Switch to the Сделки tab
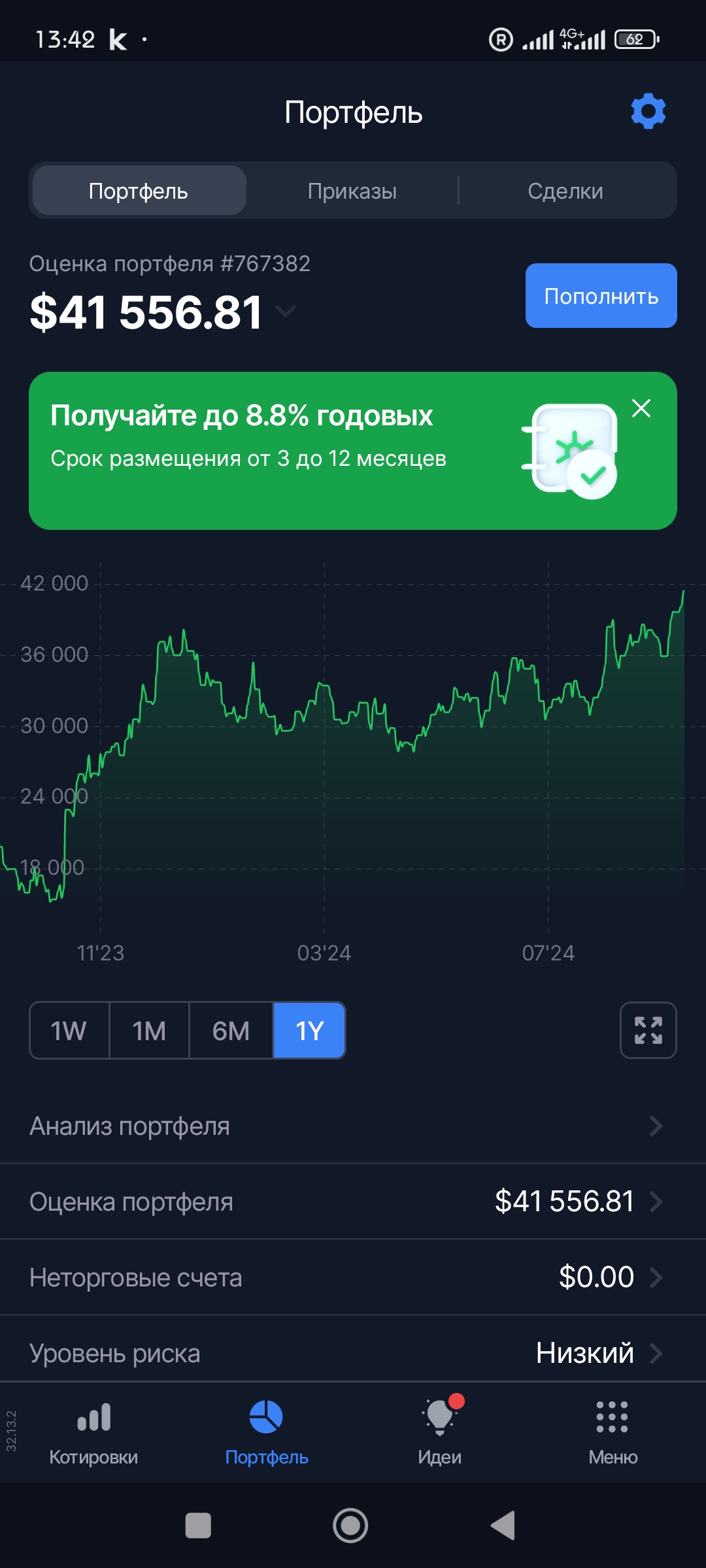This screenshot has height=1568, width=706. coord(565,191)
